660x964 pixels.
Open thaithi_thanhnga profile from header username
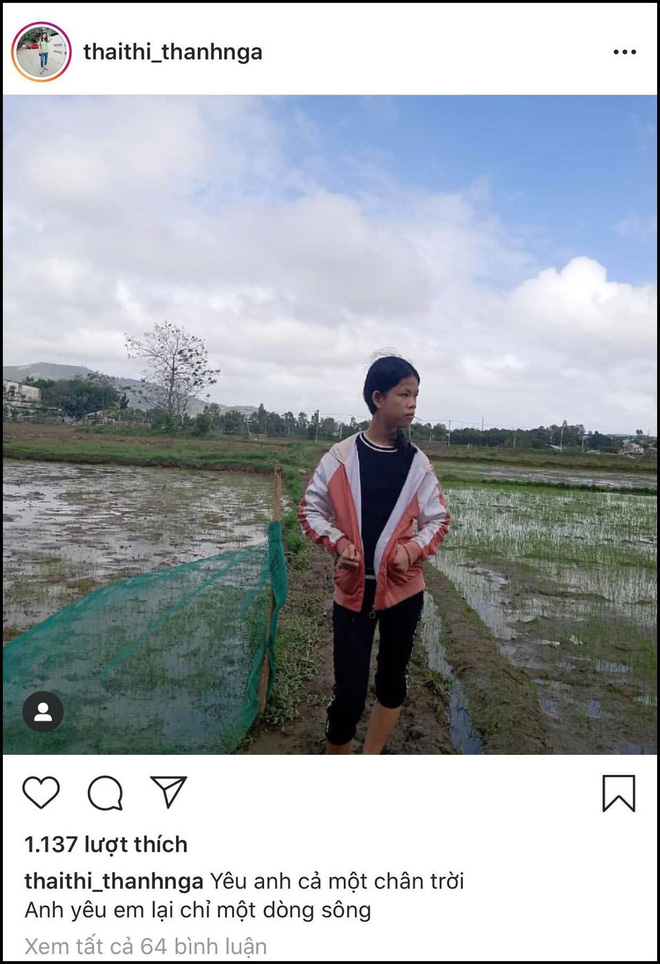pos(172,52)
